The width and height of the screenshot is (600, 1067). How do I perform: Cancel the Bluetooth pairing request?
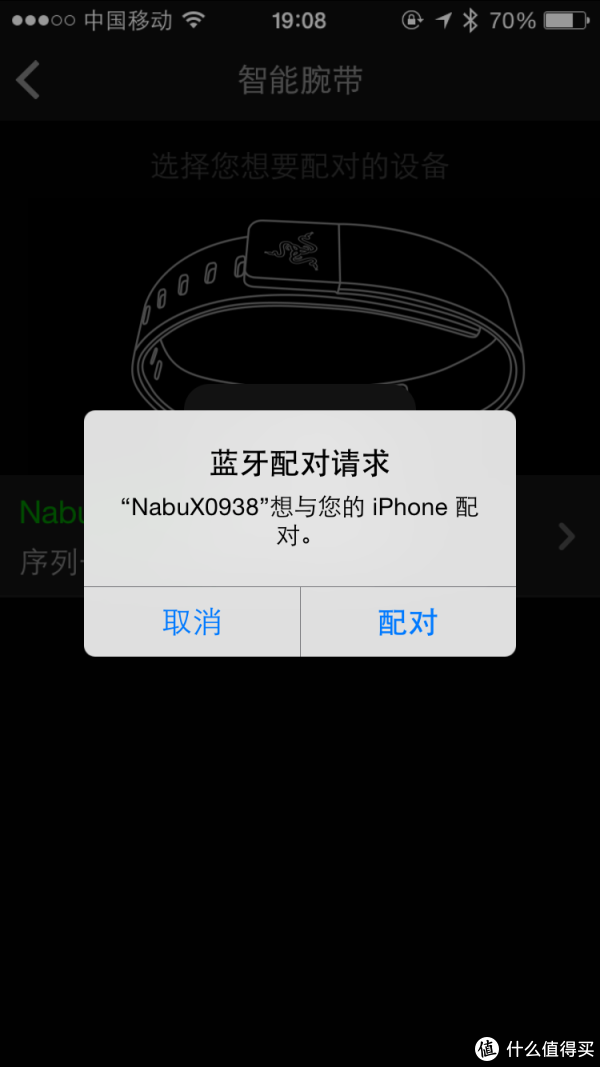coord(192,622)
